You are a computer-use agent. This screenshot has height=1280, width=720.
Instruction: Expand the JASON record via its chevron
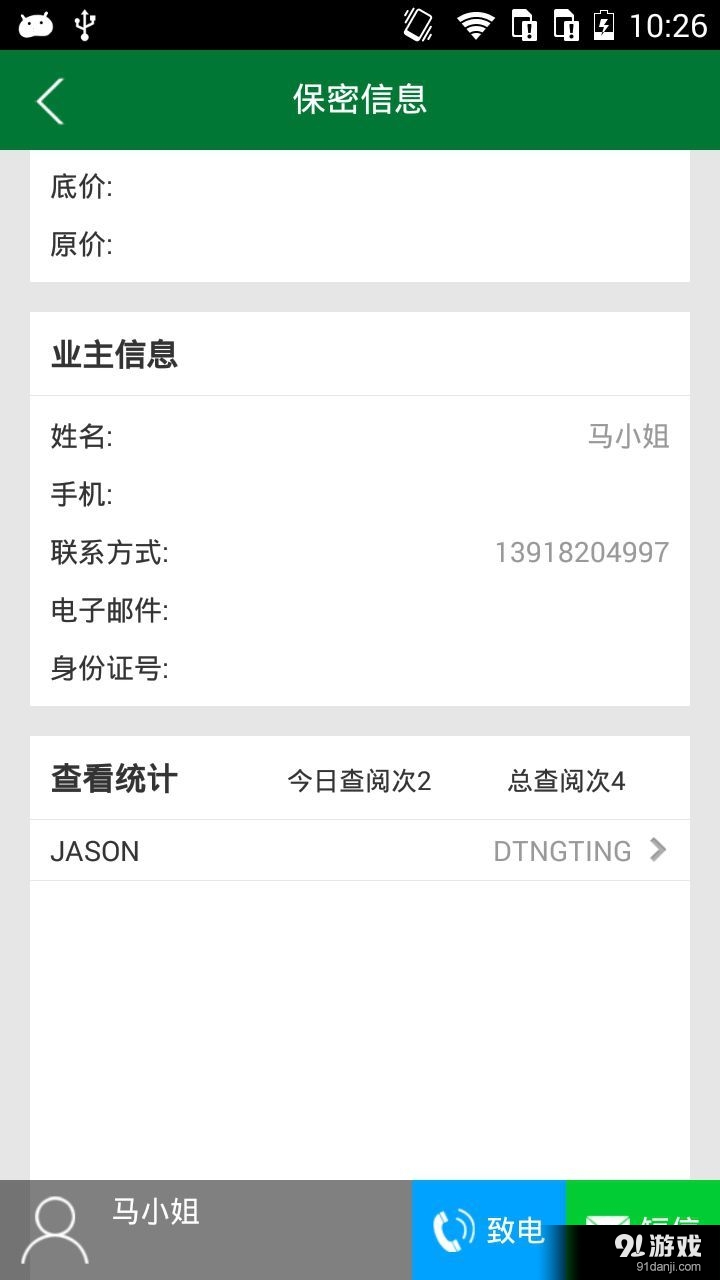tap(657, 850)
